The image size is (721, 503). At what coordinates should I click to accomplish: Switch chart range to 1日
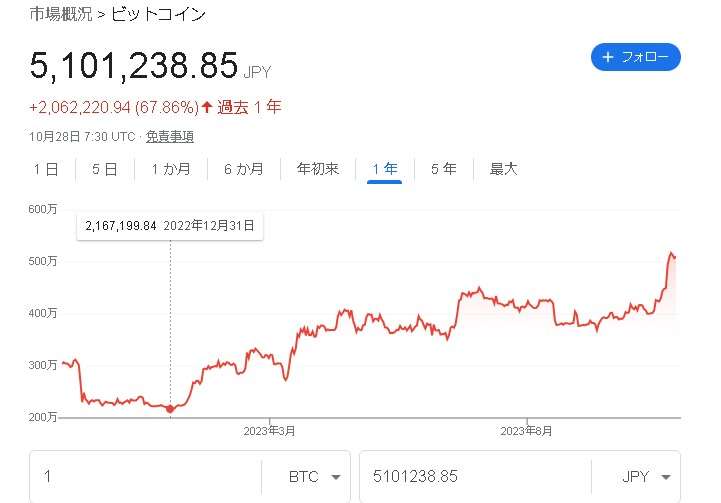point(46,169)
